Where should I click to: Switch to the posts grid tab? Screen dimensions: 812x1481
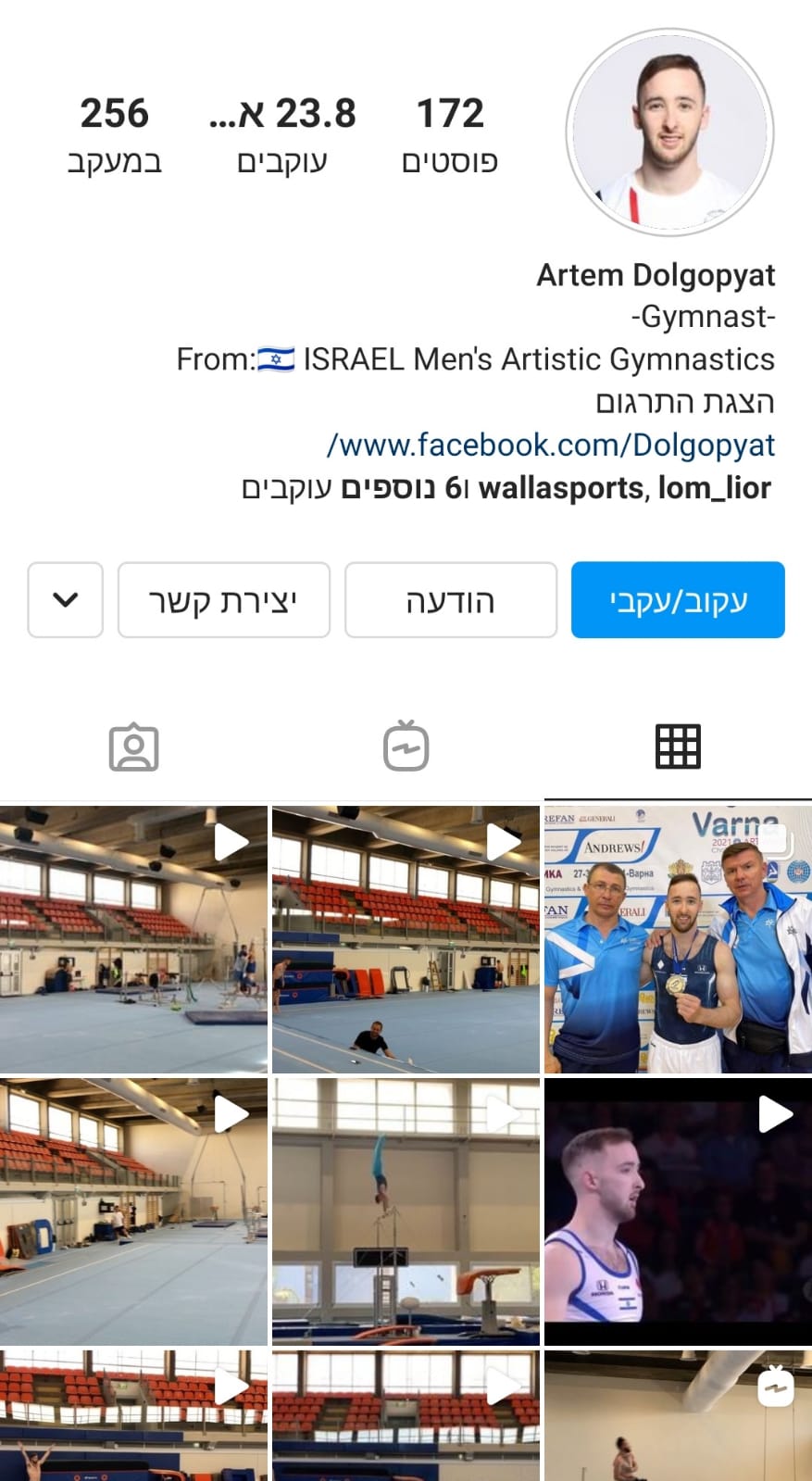point(678,747)
